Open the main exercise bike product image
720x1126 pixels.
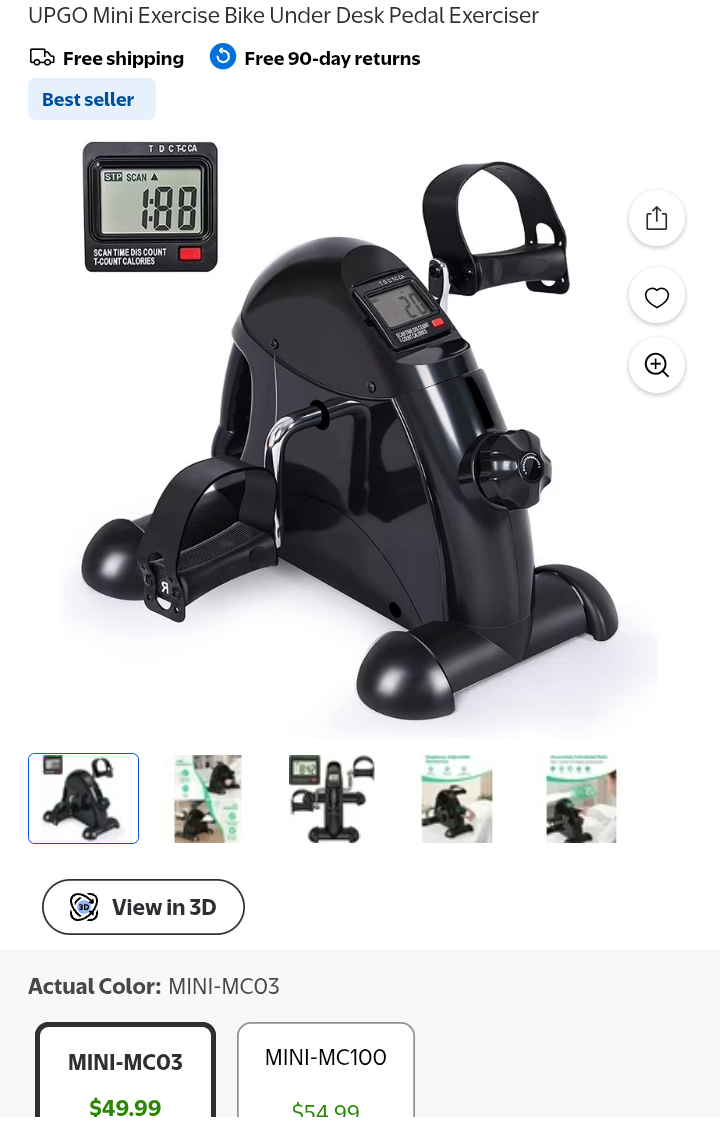coord(360,440)
